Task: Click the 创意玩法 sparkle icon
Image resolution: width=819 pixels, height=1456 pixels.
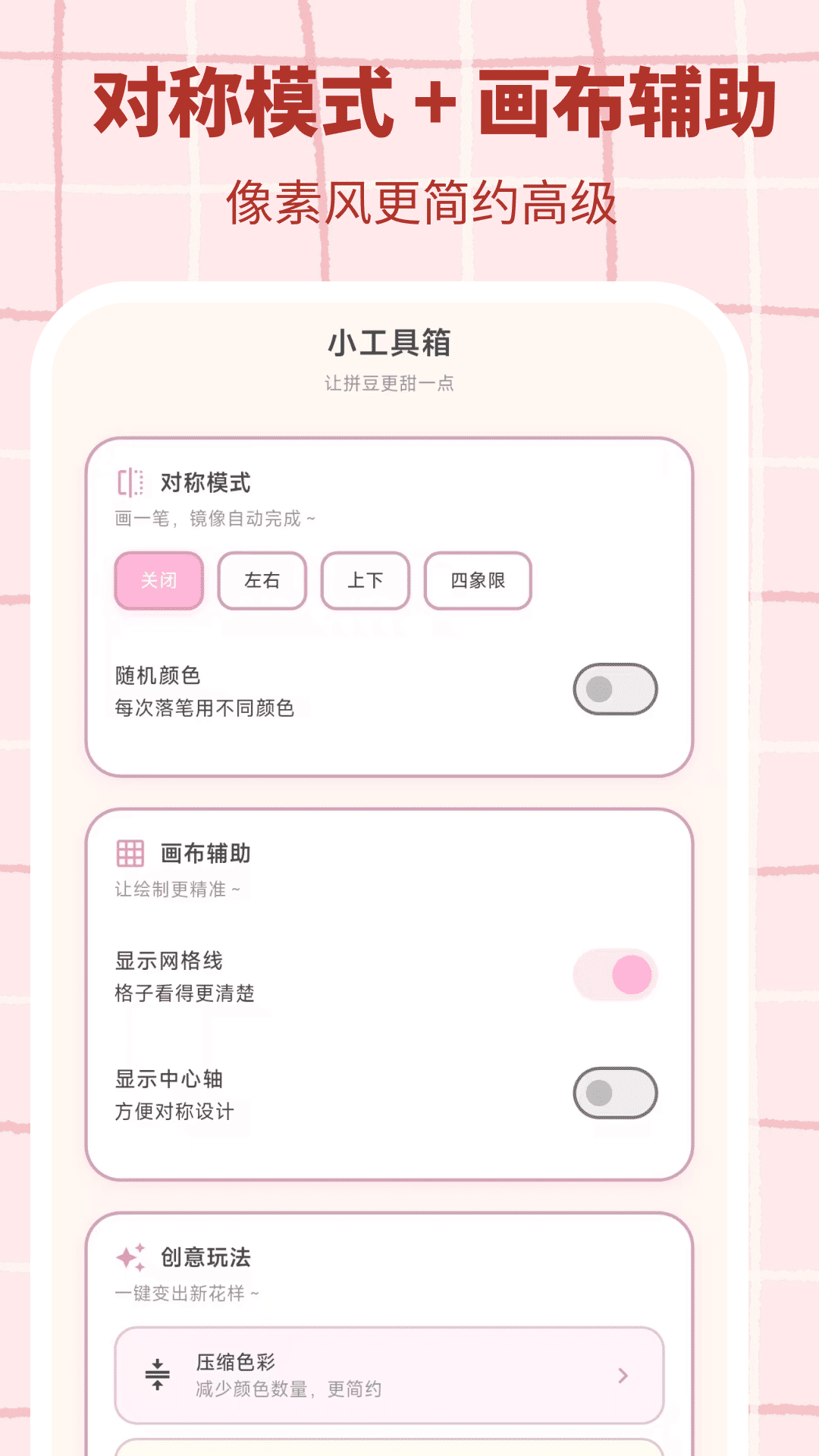Action: [x=129, y=1257]
